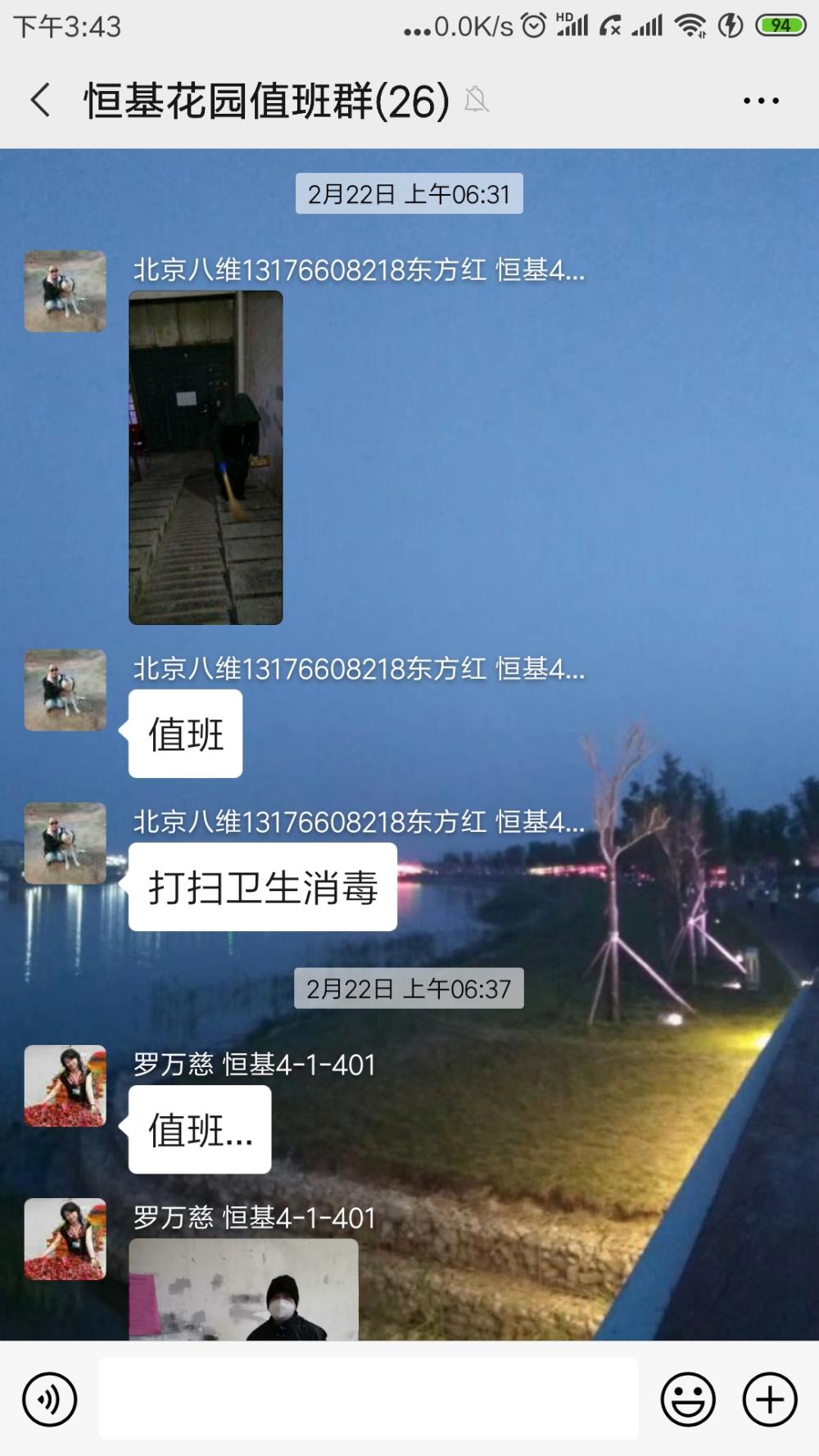Viewport: 819px width, 1456px height.
Task: Open the photo sent by 罗万慈
Action: 243,1289
